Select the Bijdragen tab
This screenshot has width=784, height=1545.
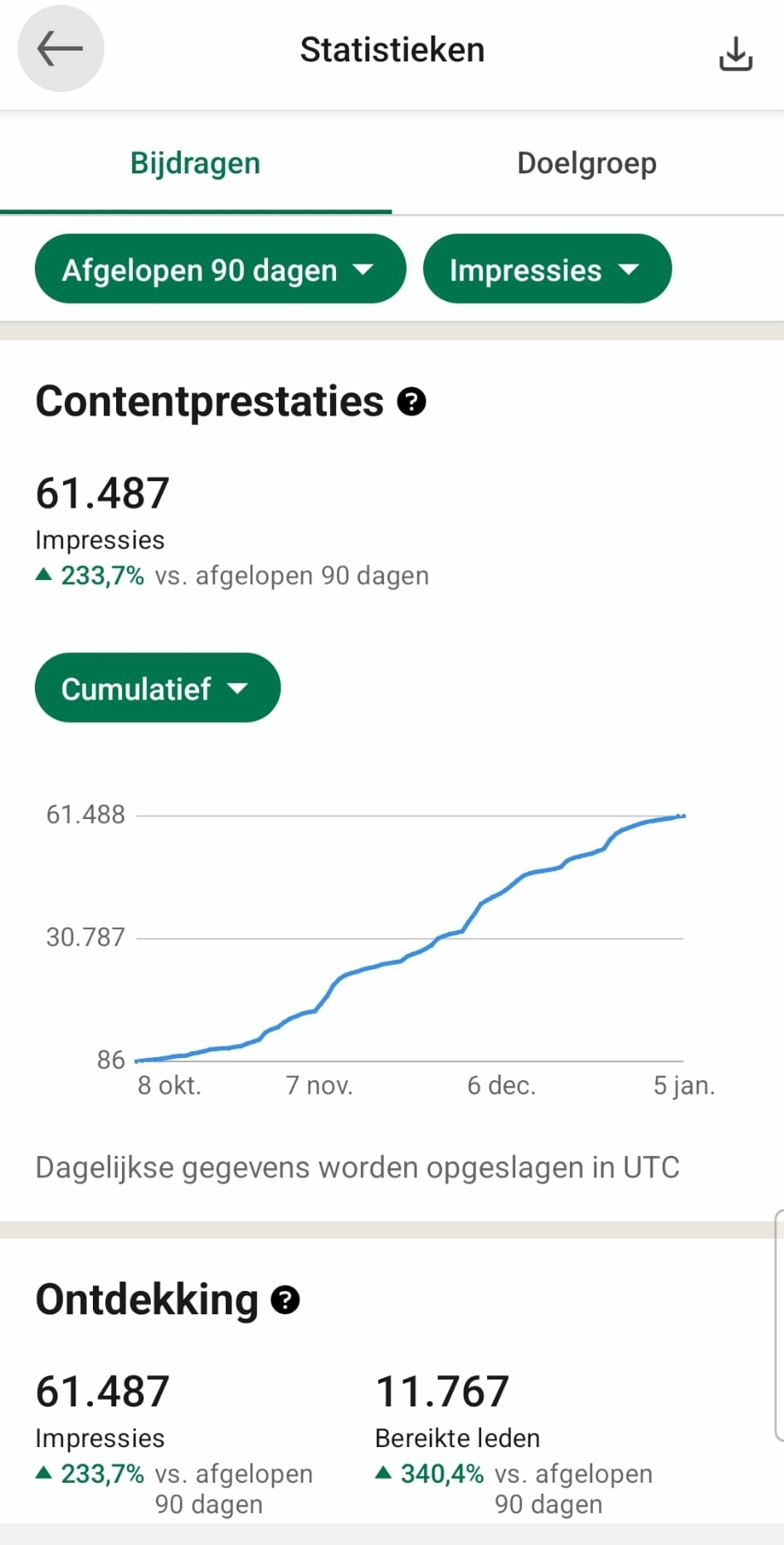pos(195,163)
